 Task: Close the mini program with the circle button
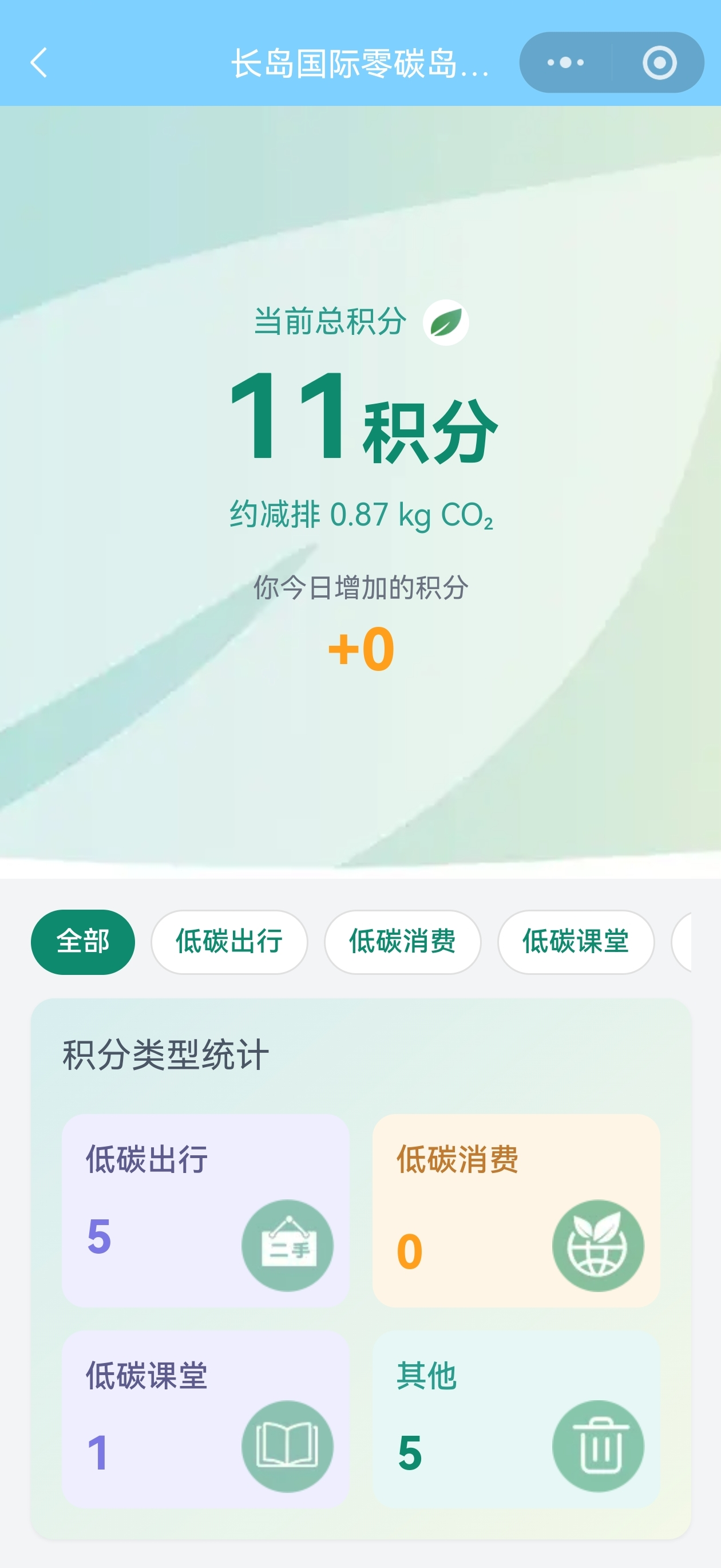point(660,63)
